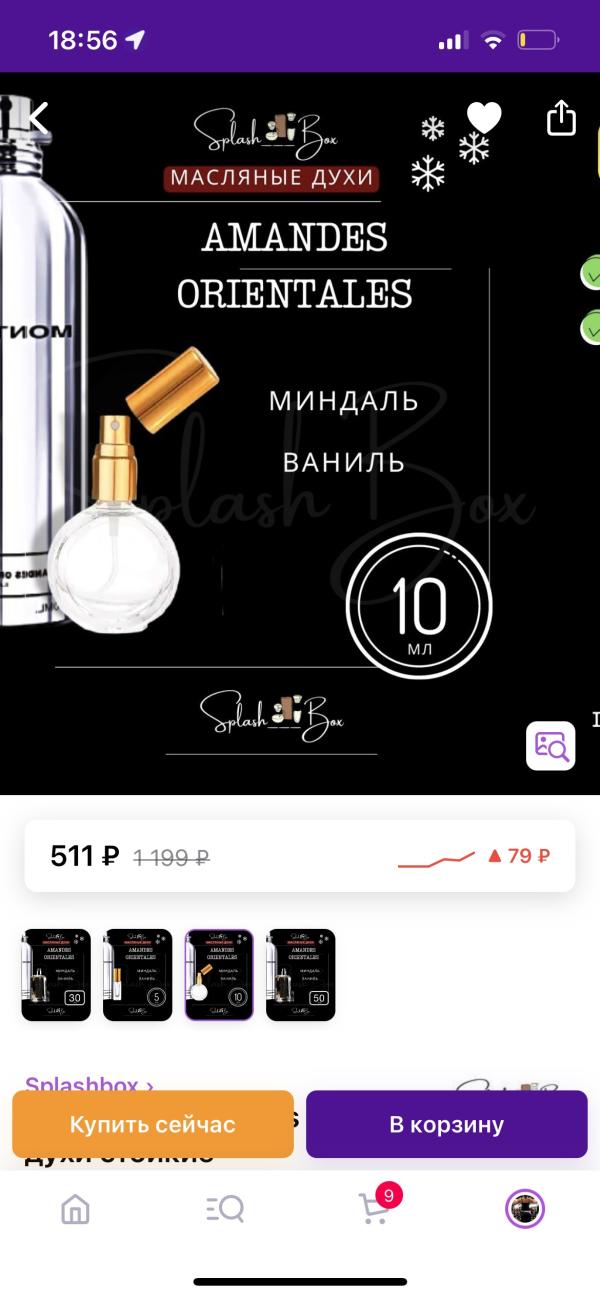The height and width of the screenshot is (1297, 600).
Task: Add product to favorites with heart icon
Action: pos(484,118)
